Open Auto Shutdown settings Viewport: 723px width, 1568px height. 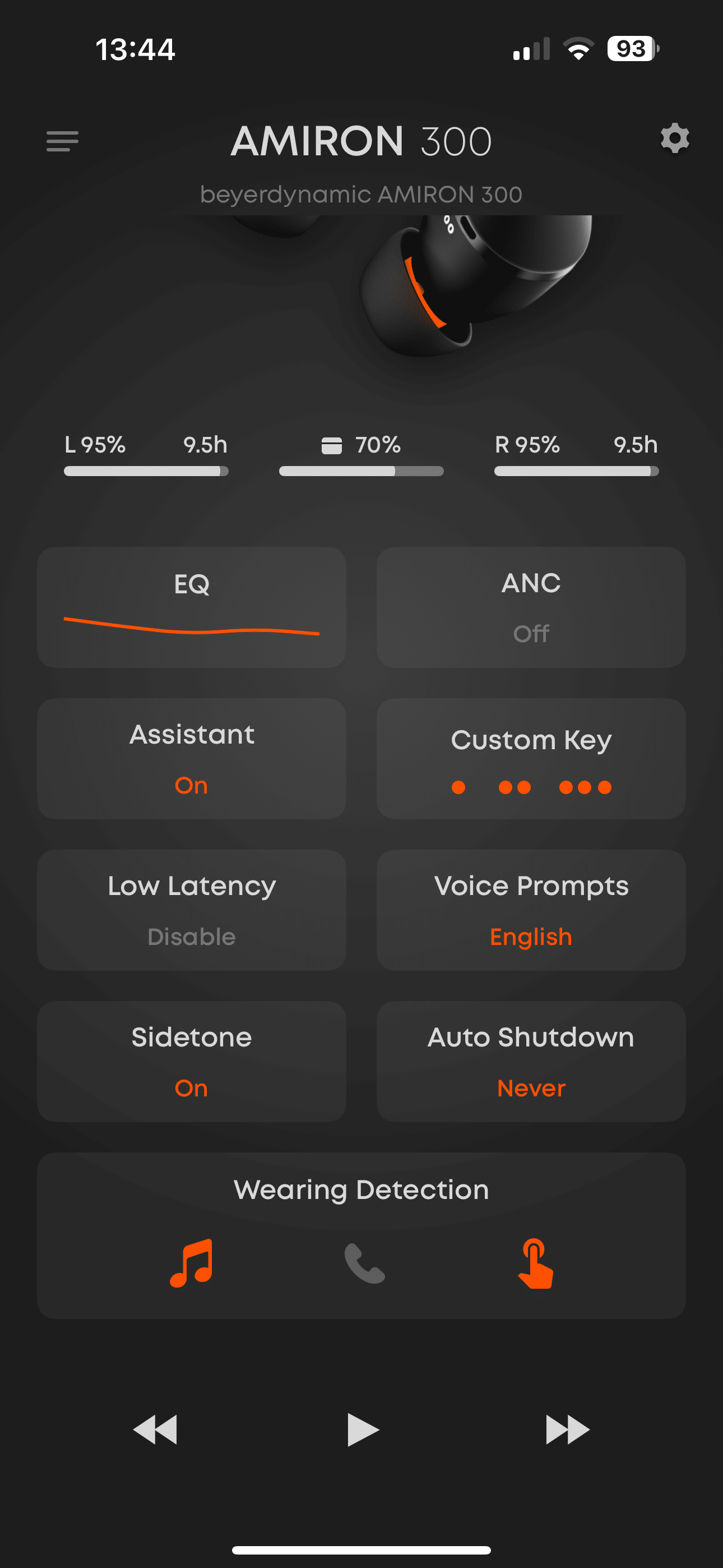point(531,1062)
